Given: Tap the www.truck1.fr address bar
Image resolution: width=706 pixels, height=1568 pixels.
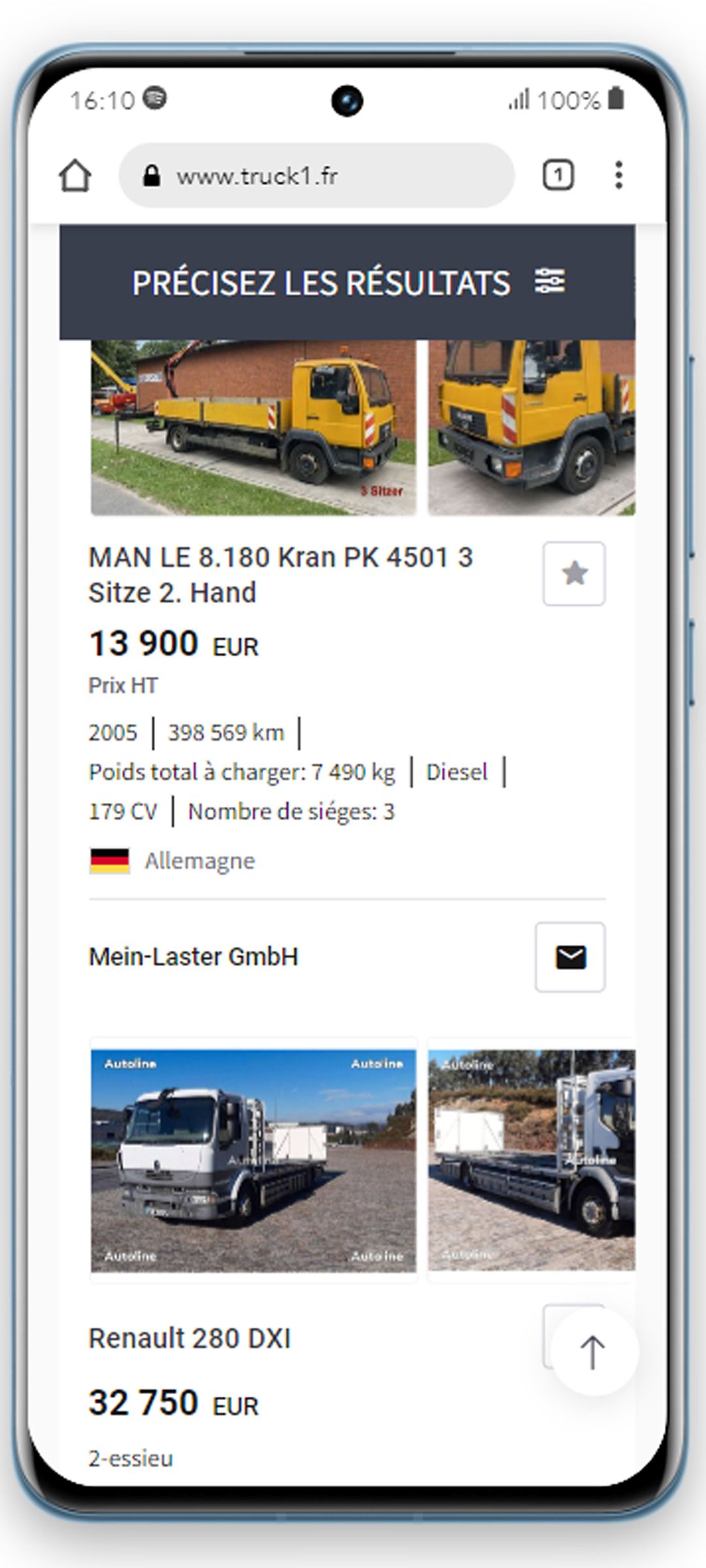Looking at the screenshot, I should click(316, 176).
